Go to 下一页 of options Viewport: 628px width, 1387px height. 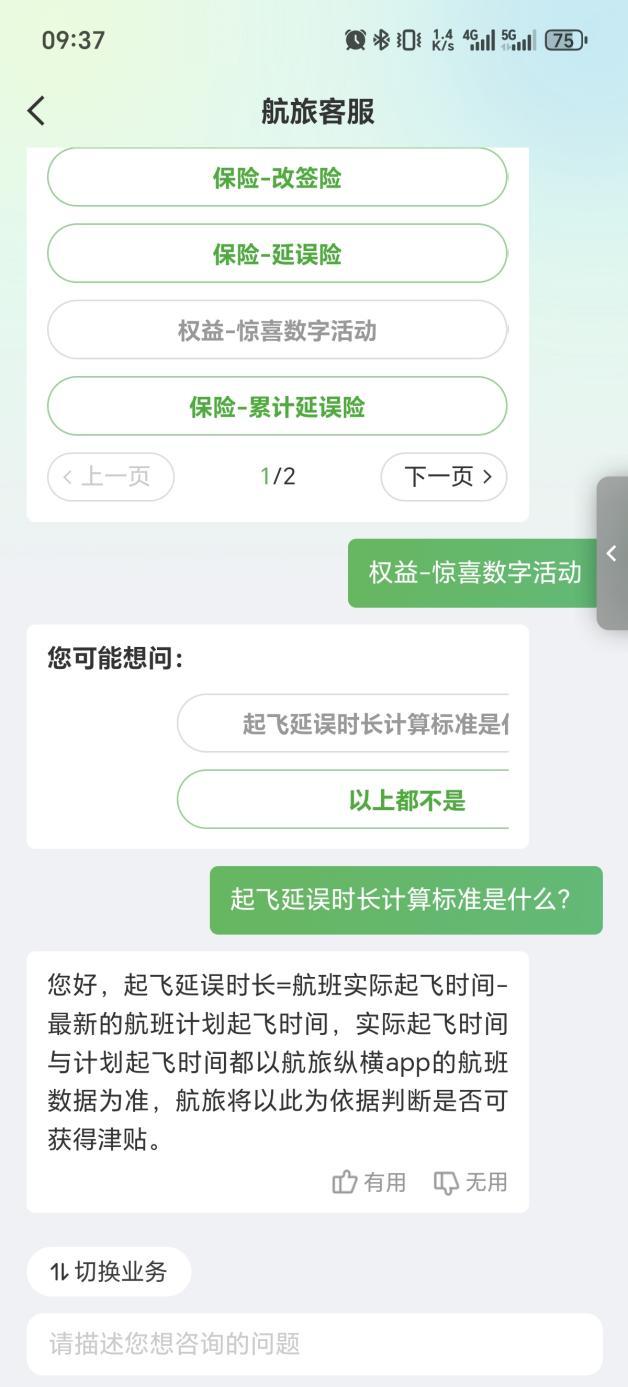point(444,477)
